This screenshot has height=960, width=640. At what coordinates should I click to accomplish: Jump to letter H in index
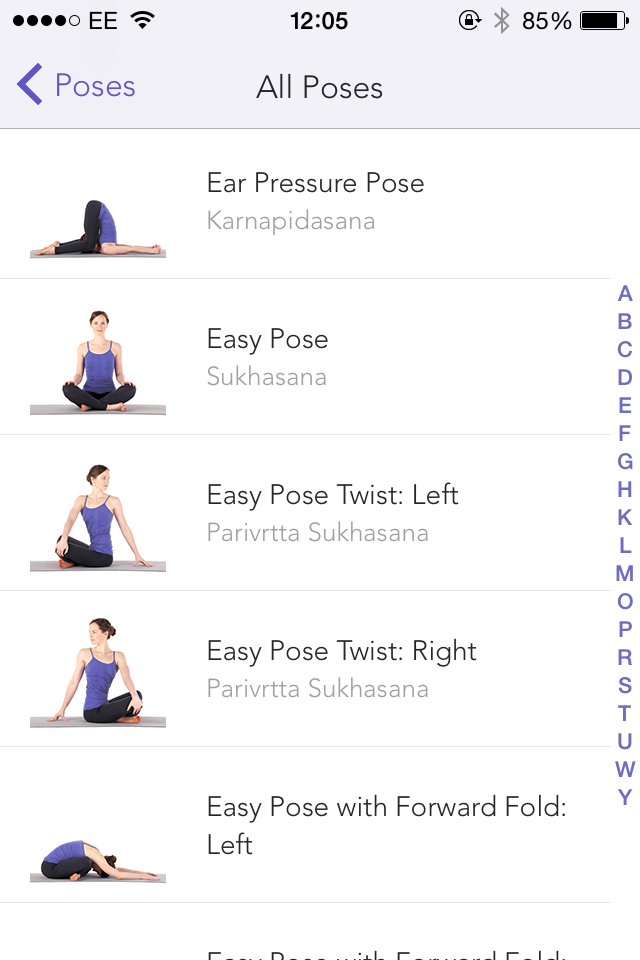click(625, 490)
